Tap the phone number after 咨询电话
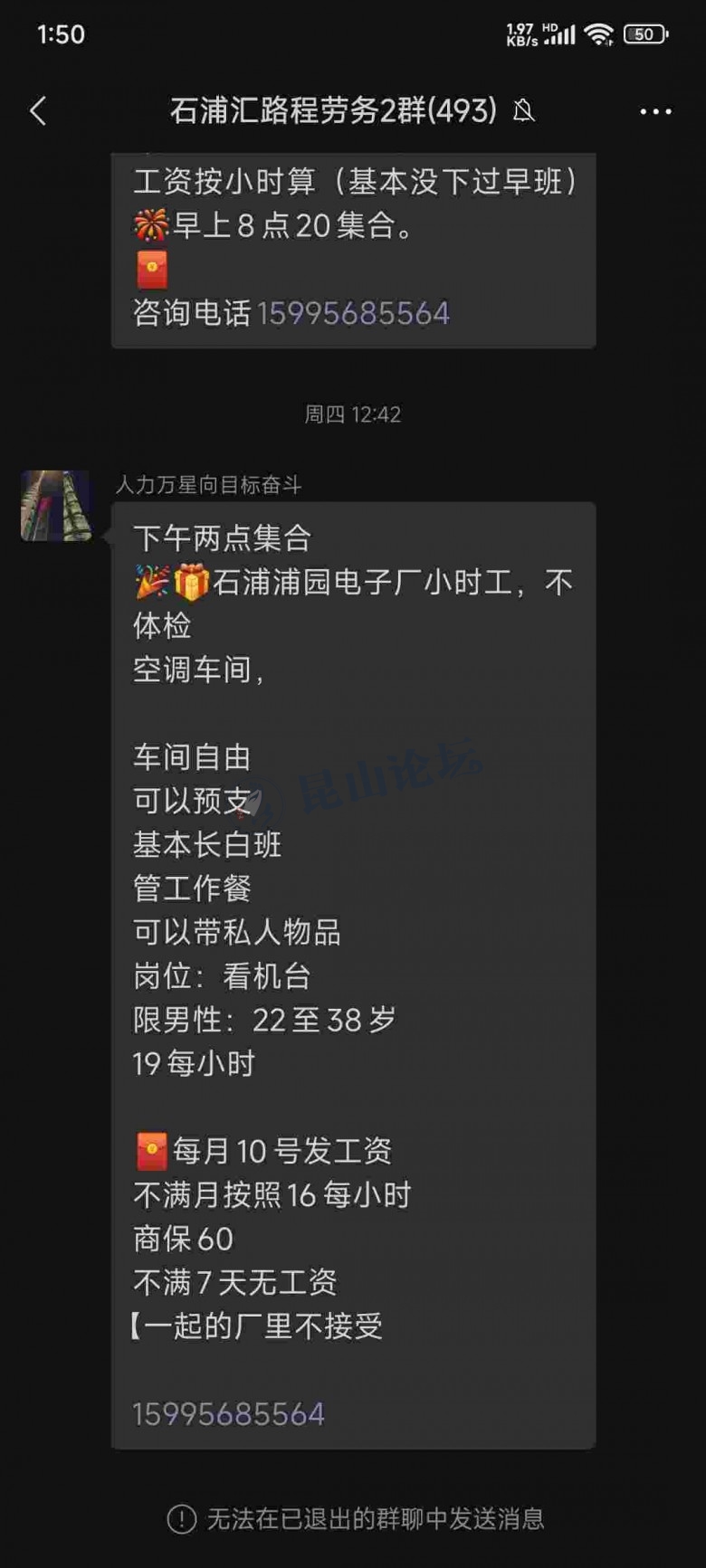 click(353, 313)
